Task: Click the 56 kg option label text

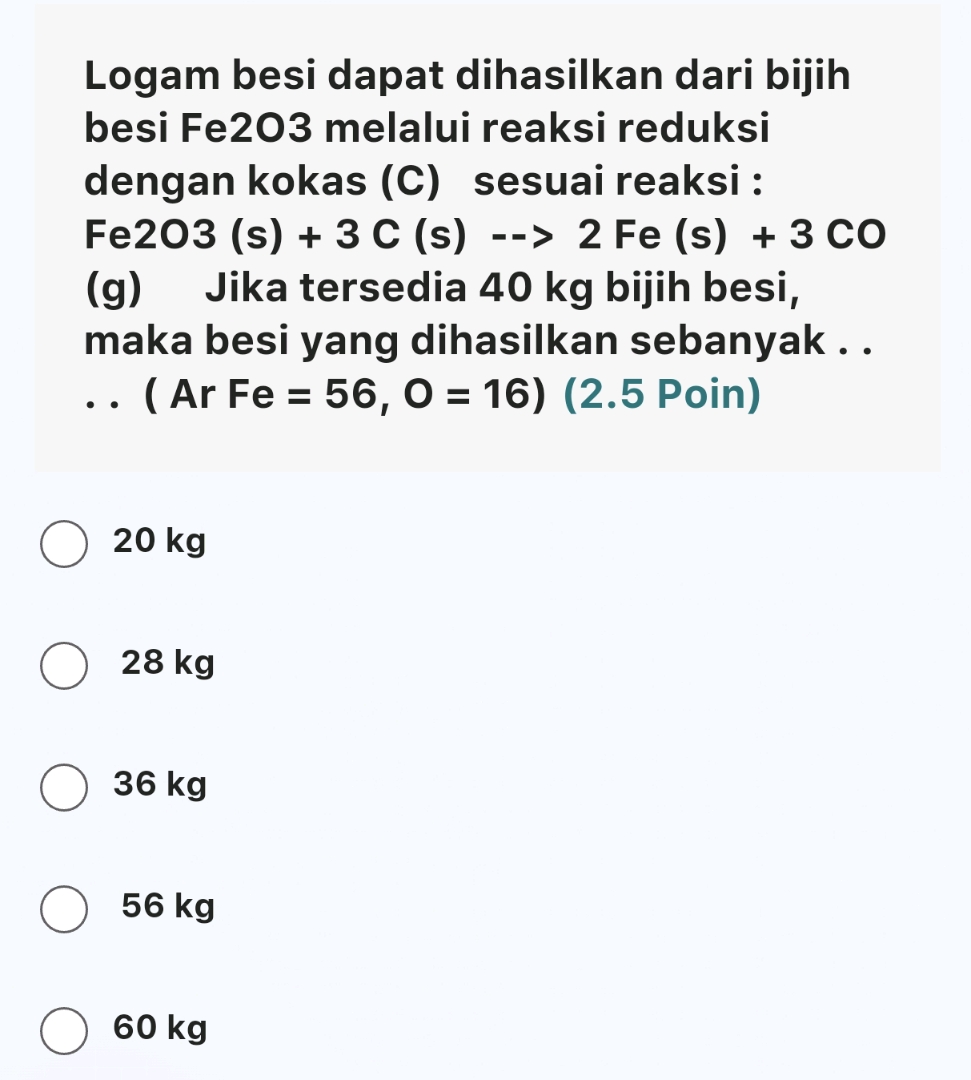Action: point(165,907)
